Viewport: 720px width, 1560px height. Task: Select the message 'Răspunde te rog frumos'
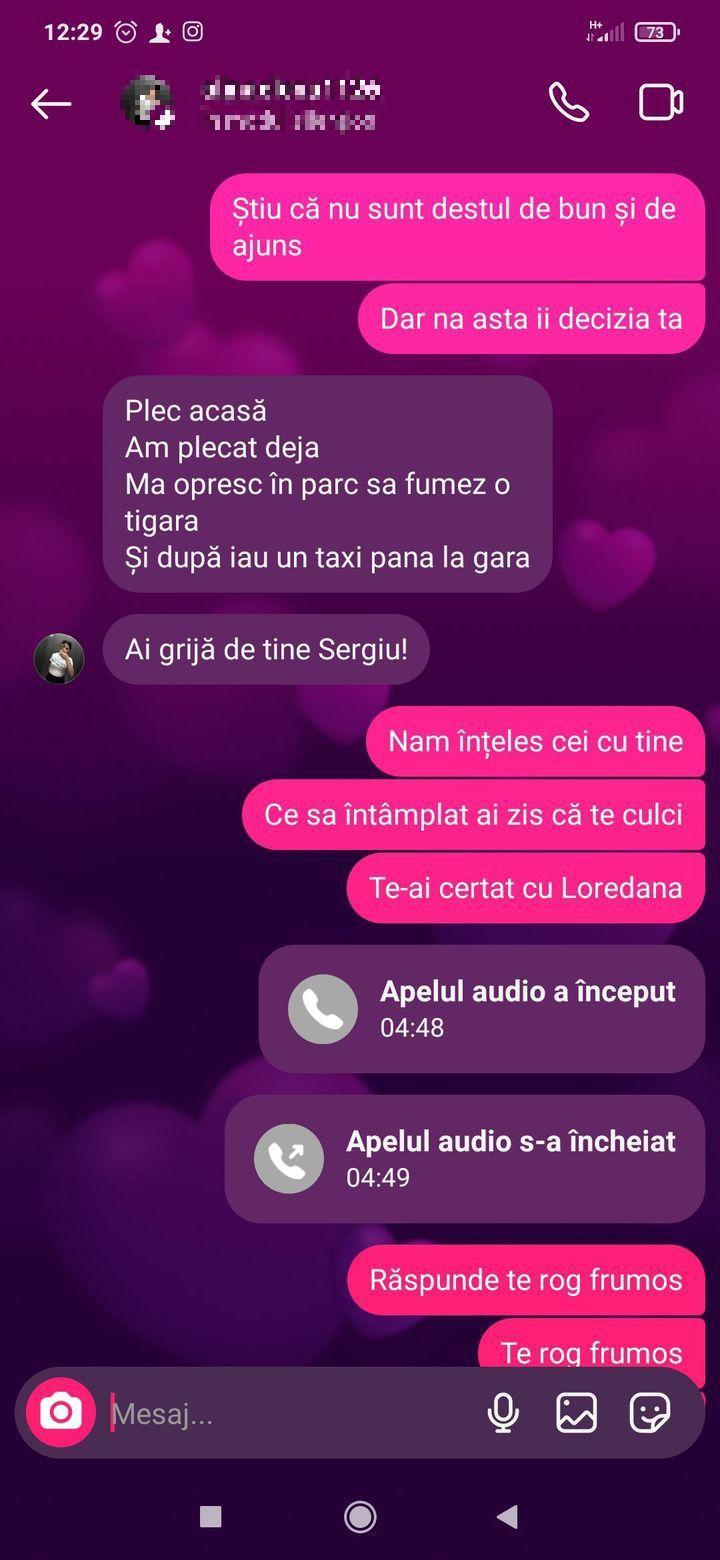point(525,1279)
